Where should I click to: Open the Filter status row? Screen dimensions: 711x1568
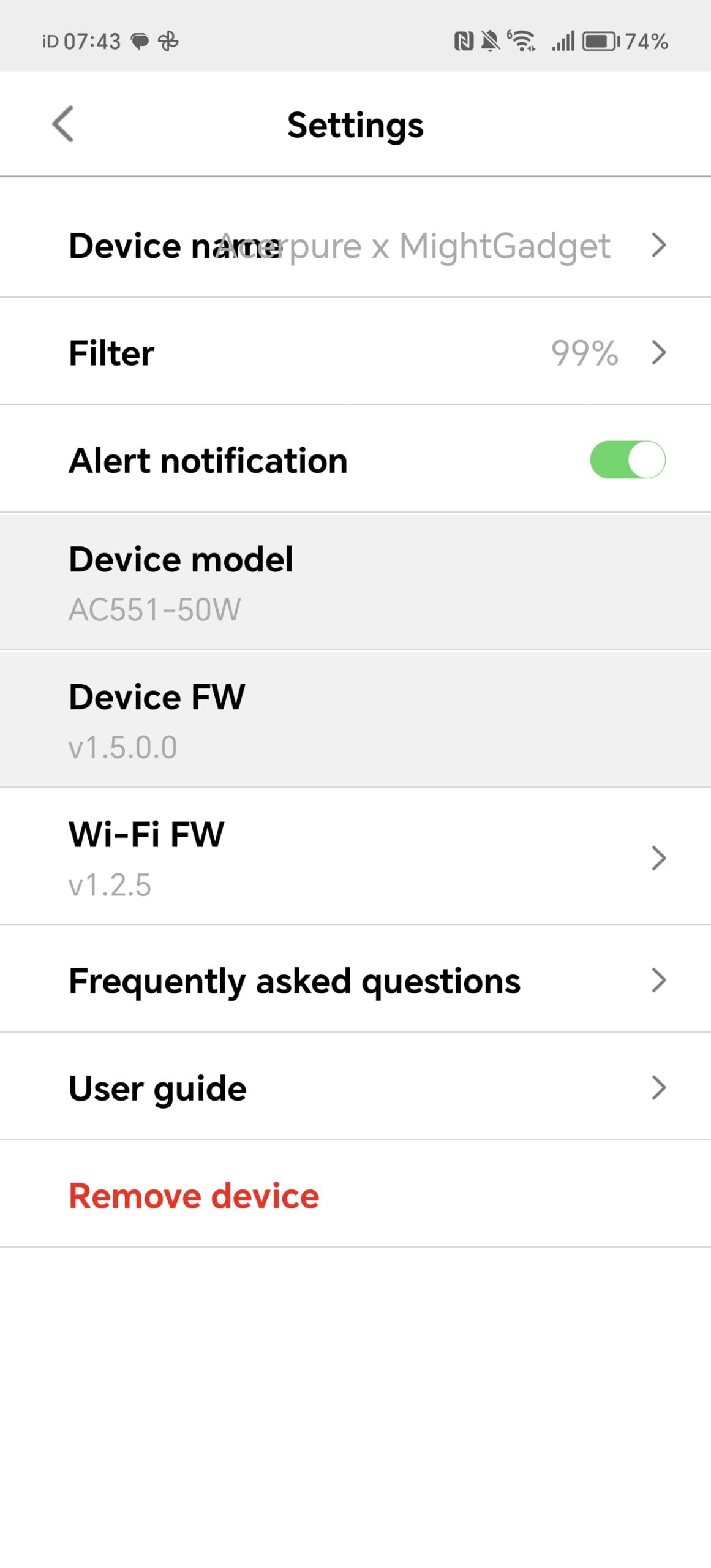click(355, 353)
